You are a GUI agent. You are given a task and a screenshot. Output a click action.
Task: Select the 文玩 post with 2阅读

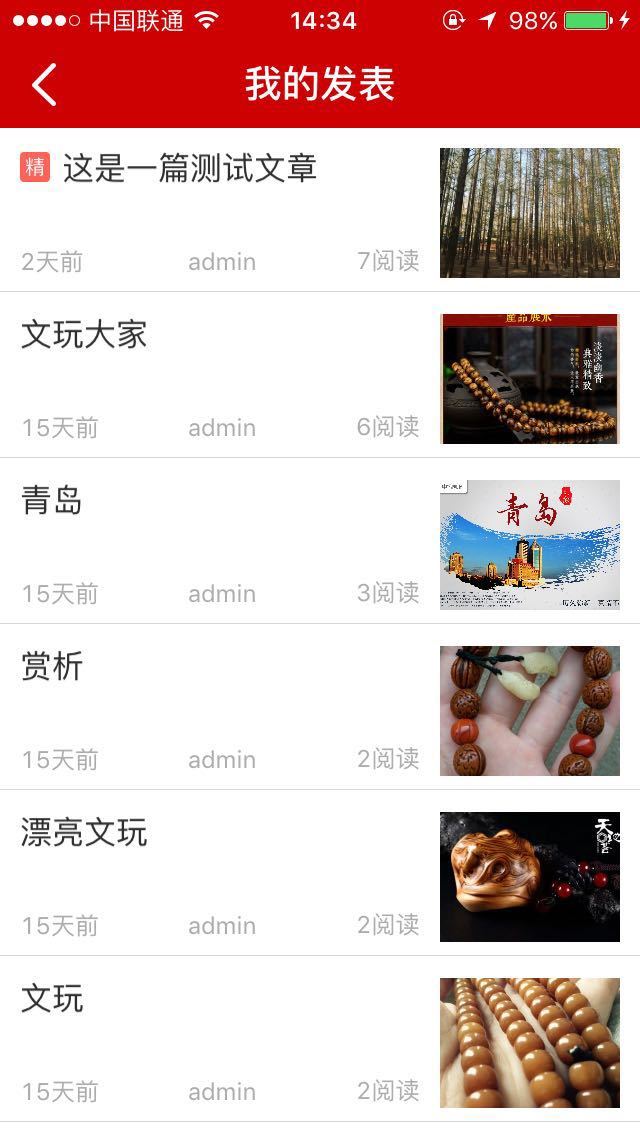[x=52, y=998]
